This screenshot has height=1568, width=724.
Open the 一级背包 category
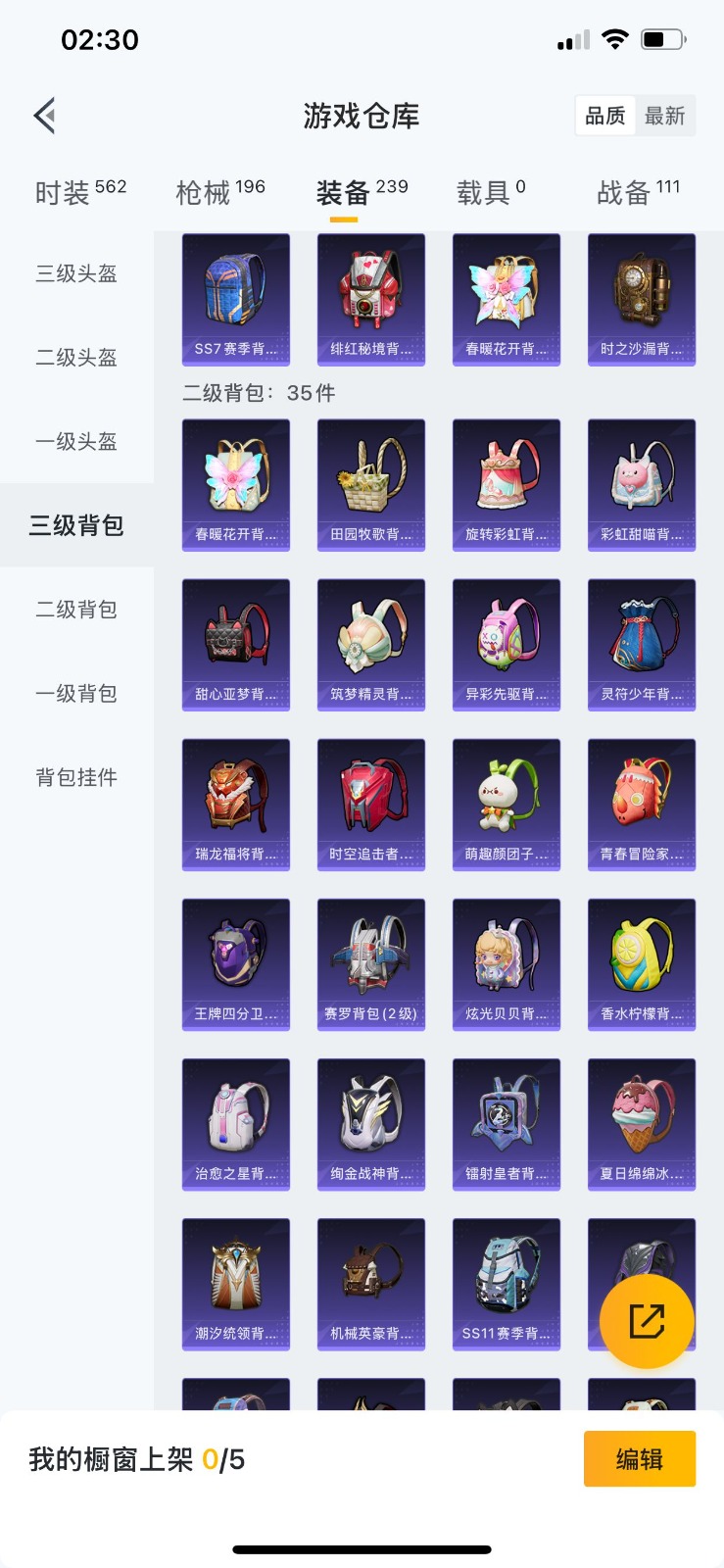76,694
